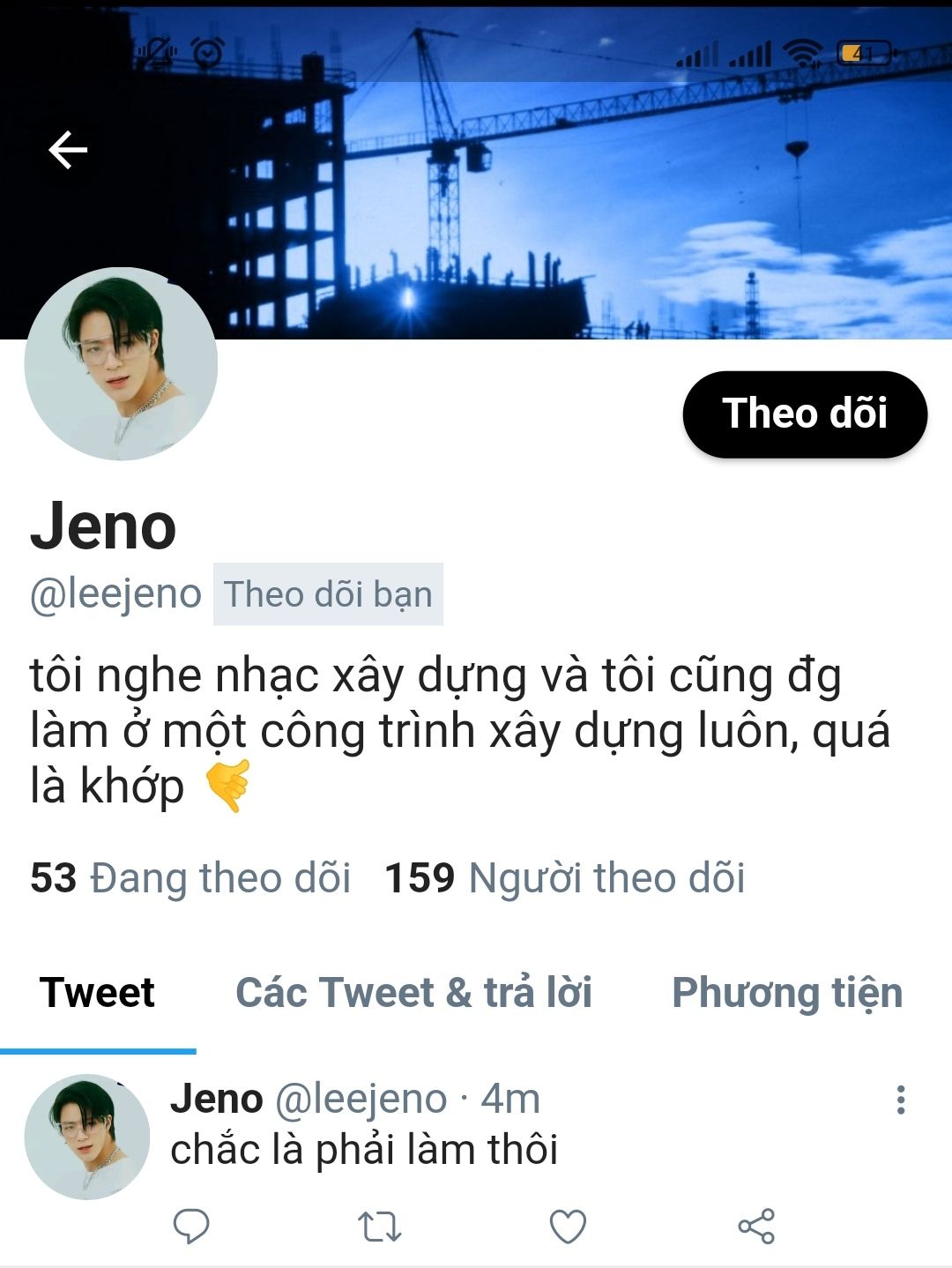Open the large profile avatar photo
This screenshot has width=952, height=1268.
tap(121, 363)
